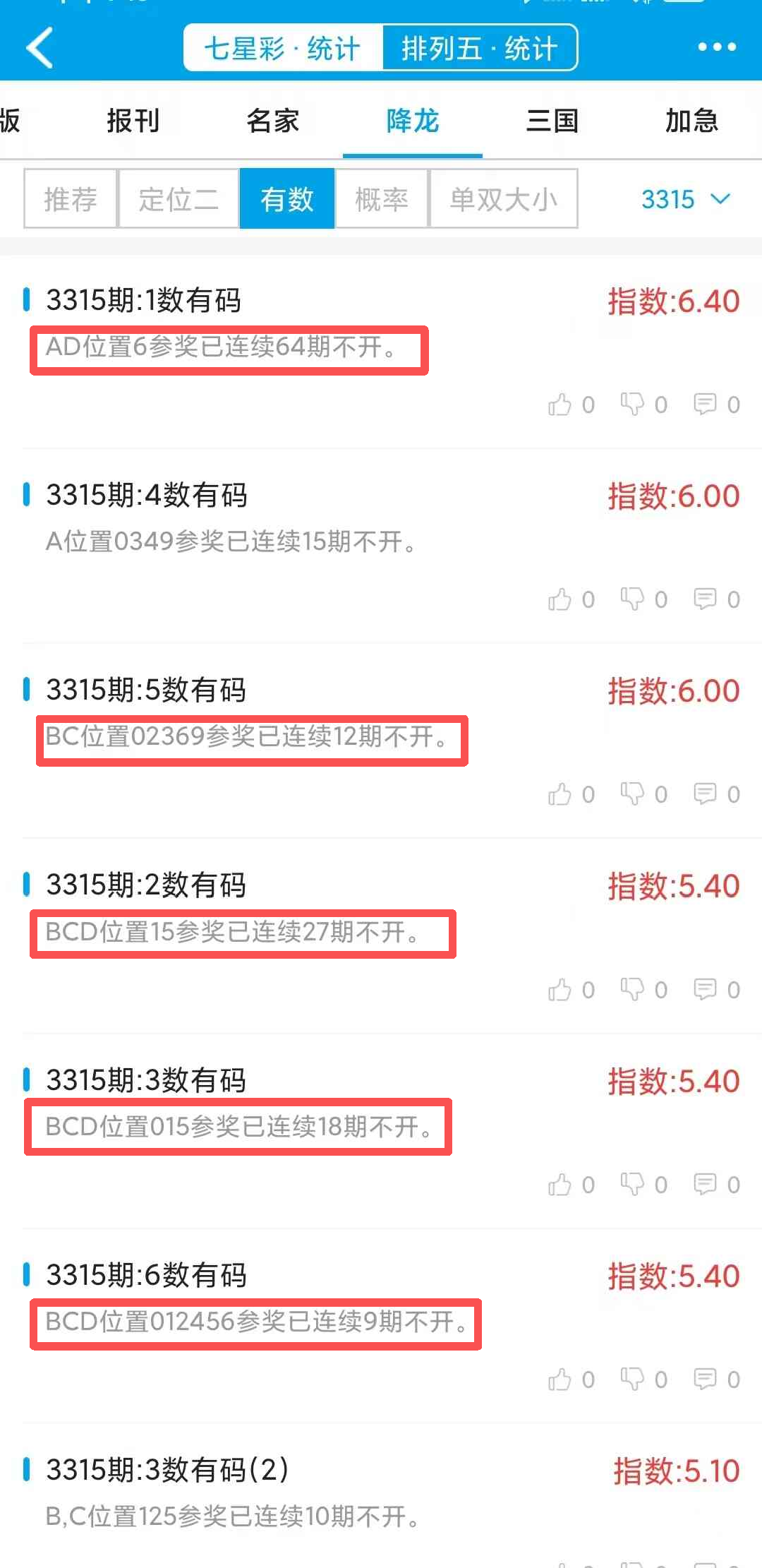762x1568 pixels.
Task: Click thumbs up on the 5数有码 post
Action: click(x=561, y=794)
